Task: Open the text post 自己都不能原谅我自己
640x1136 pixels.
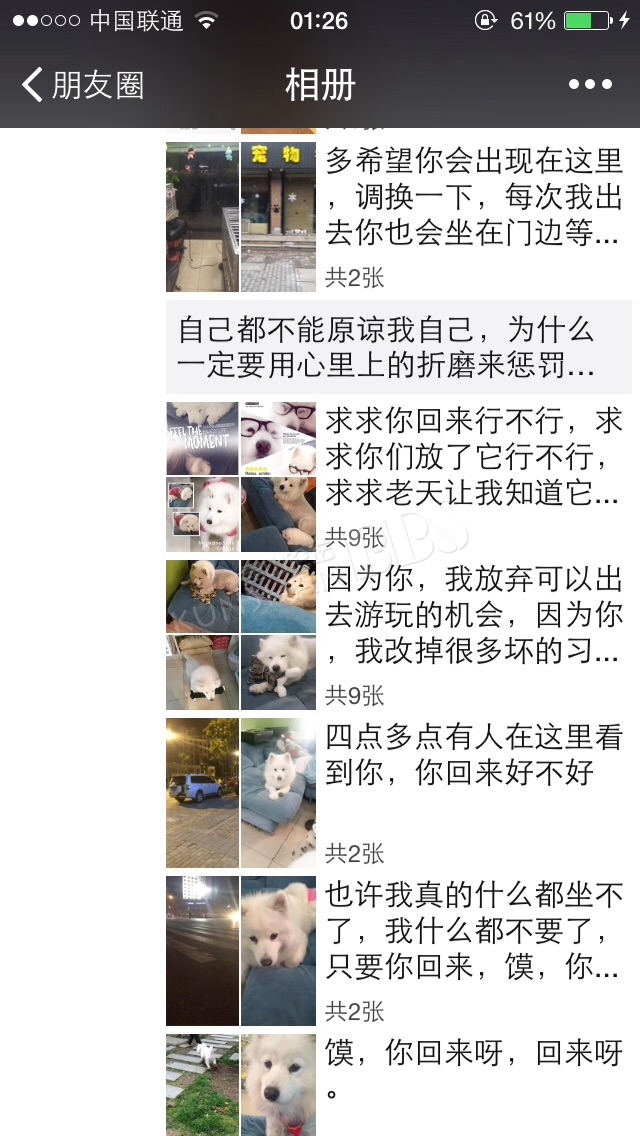Action: [398, 347]
